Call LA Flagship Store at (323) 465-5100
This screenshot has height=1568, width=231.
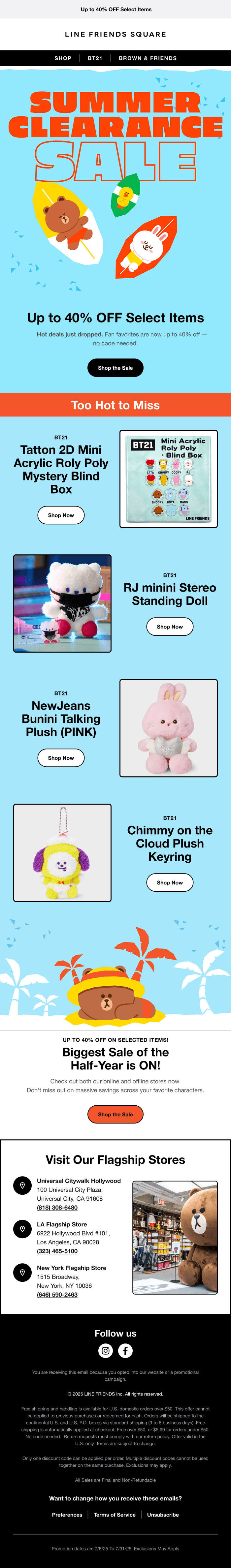coord(57,1251)
